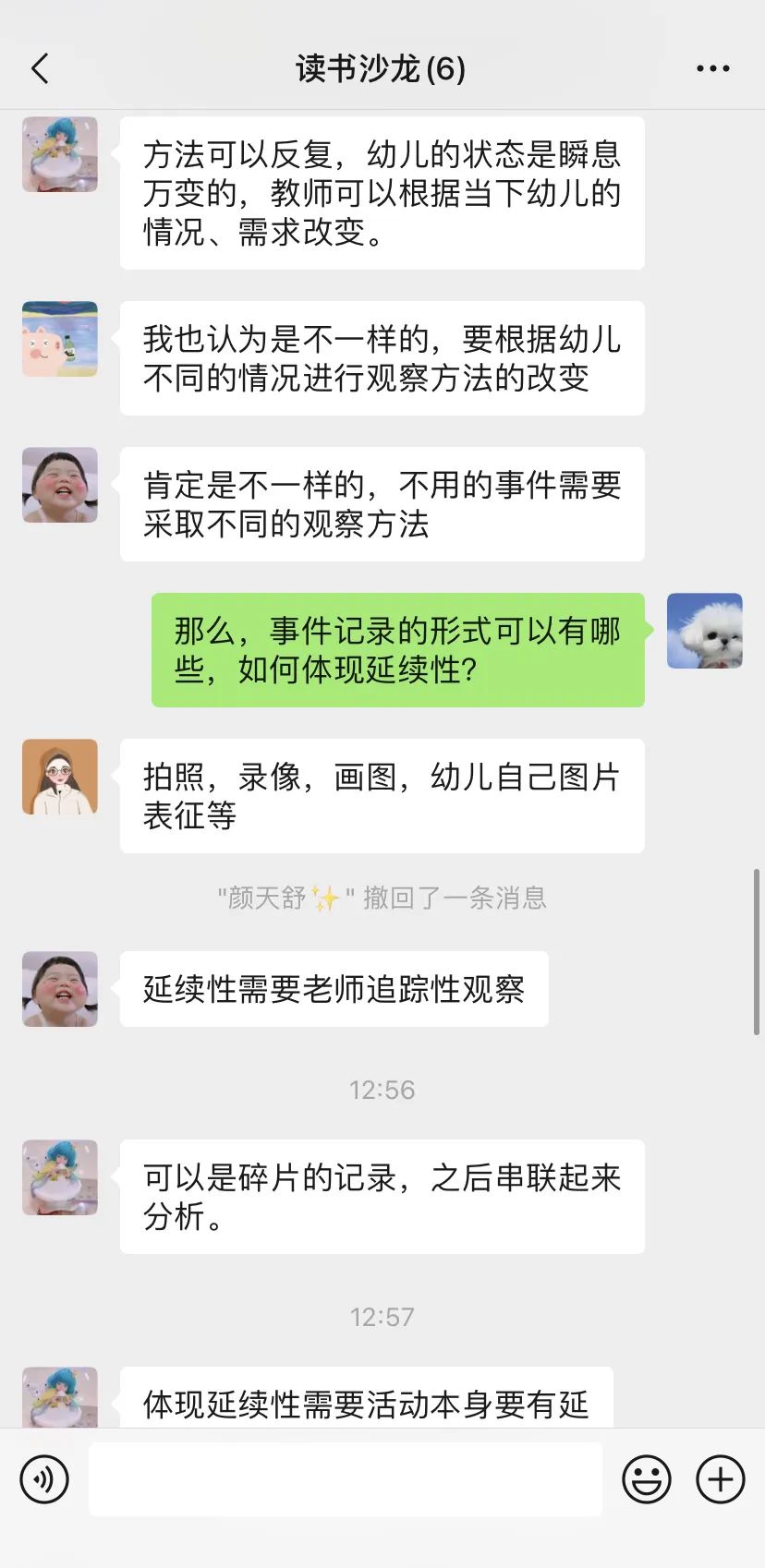Open the emoji sticker panel
This screenshot has width=765, height=1568.
pos(646,1478)
